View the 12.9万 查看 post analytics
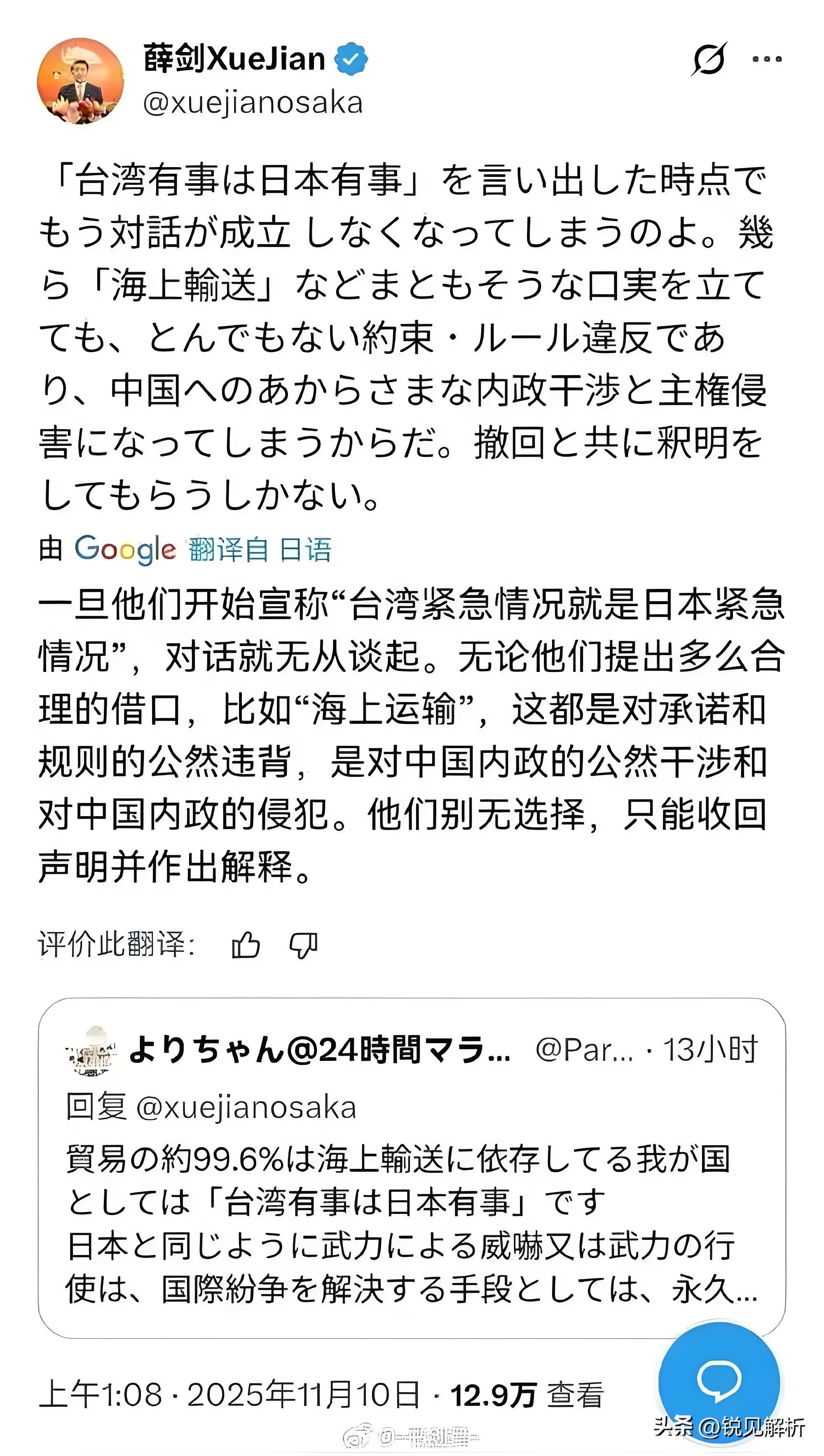Image resolution: width=824 pixels, height=1456 pixels. (x=526, y=1394)
